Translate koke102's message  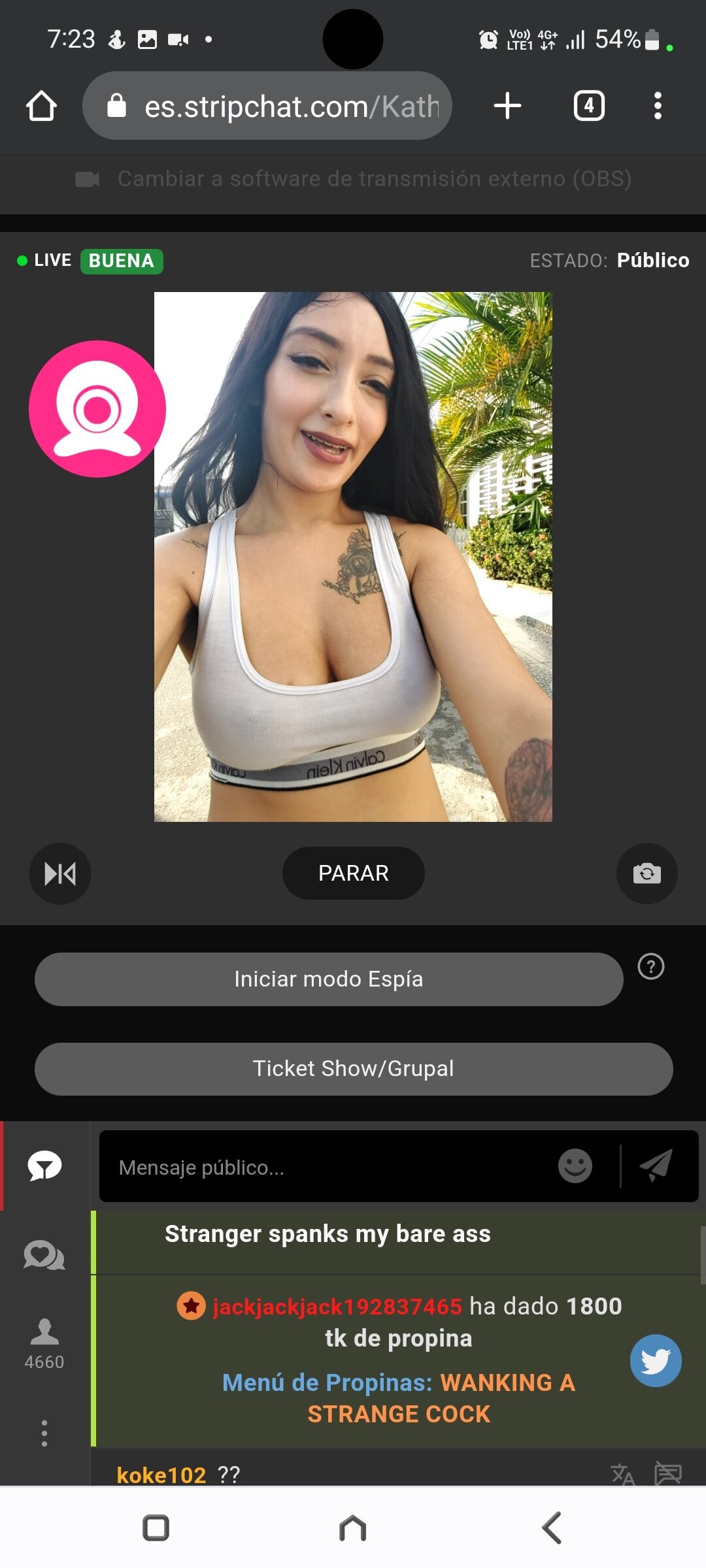[x=622, y=1474]
